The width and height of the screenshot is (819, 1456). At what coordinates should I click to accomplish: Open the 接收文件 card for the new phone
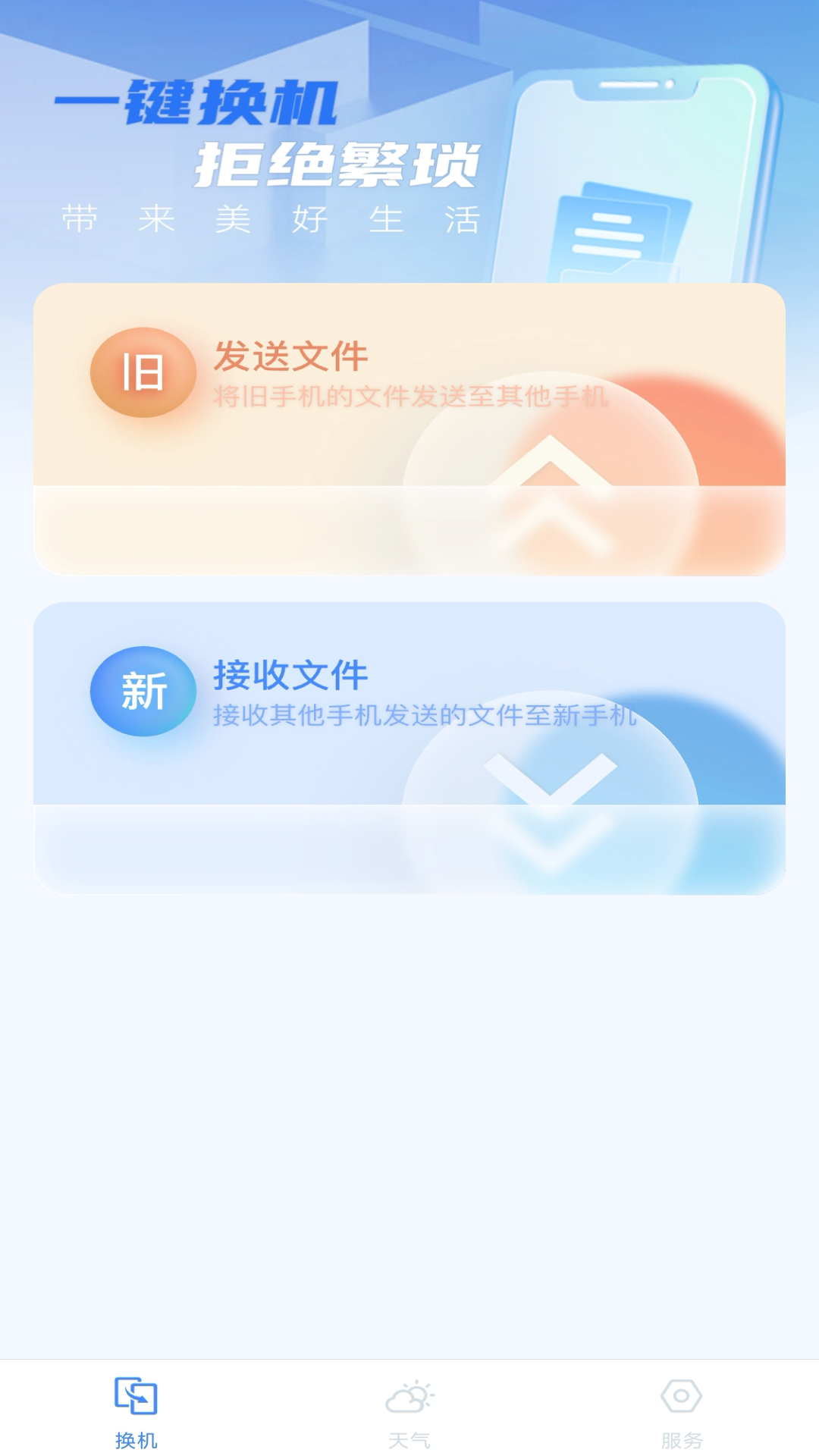(409, 747)
